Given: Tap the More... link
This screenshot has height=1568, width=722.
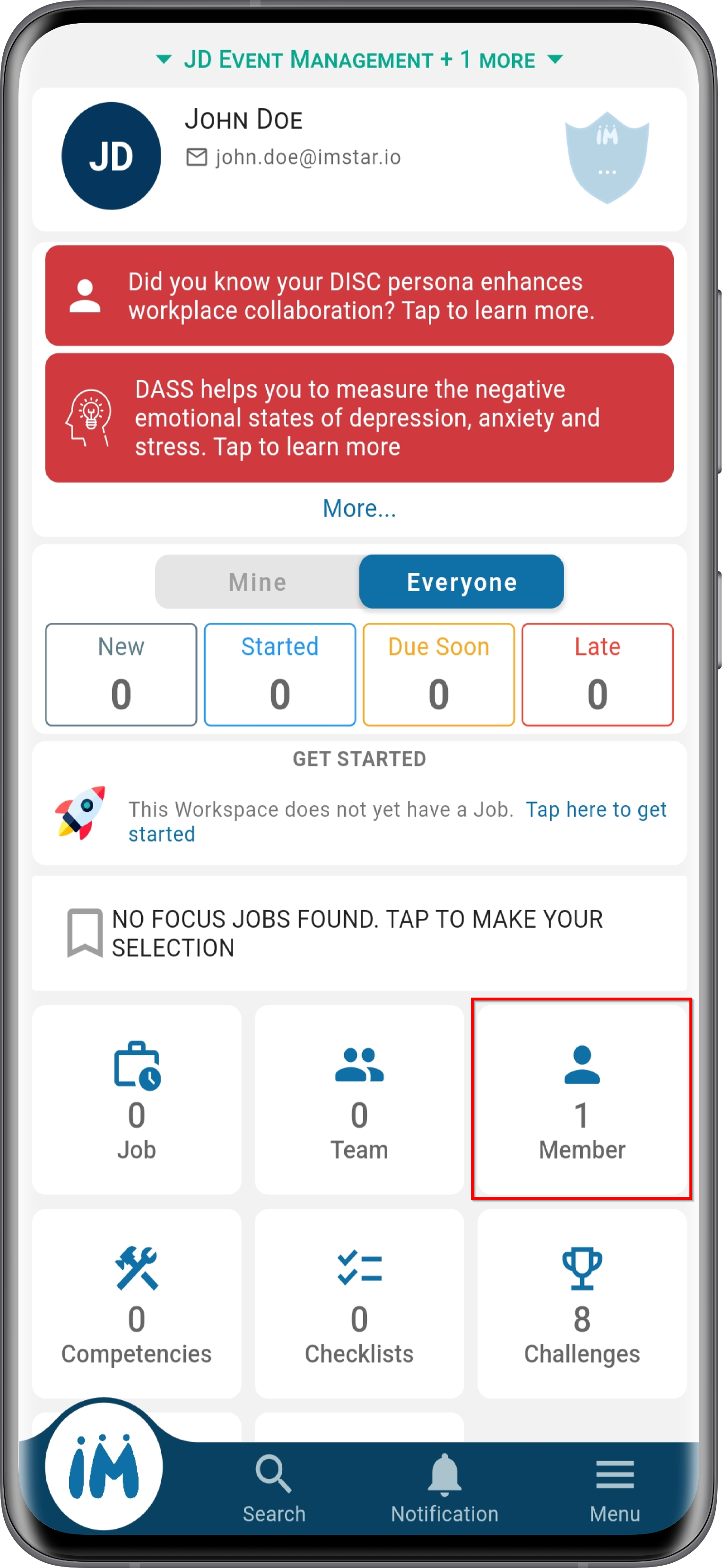Looking at the screenshot, I should 359,508.
